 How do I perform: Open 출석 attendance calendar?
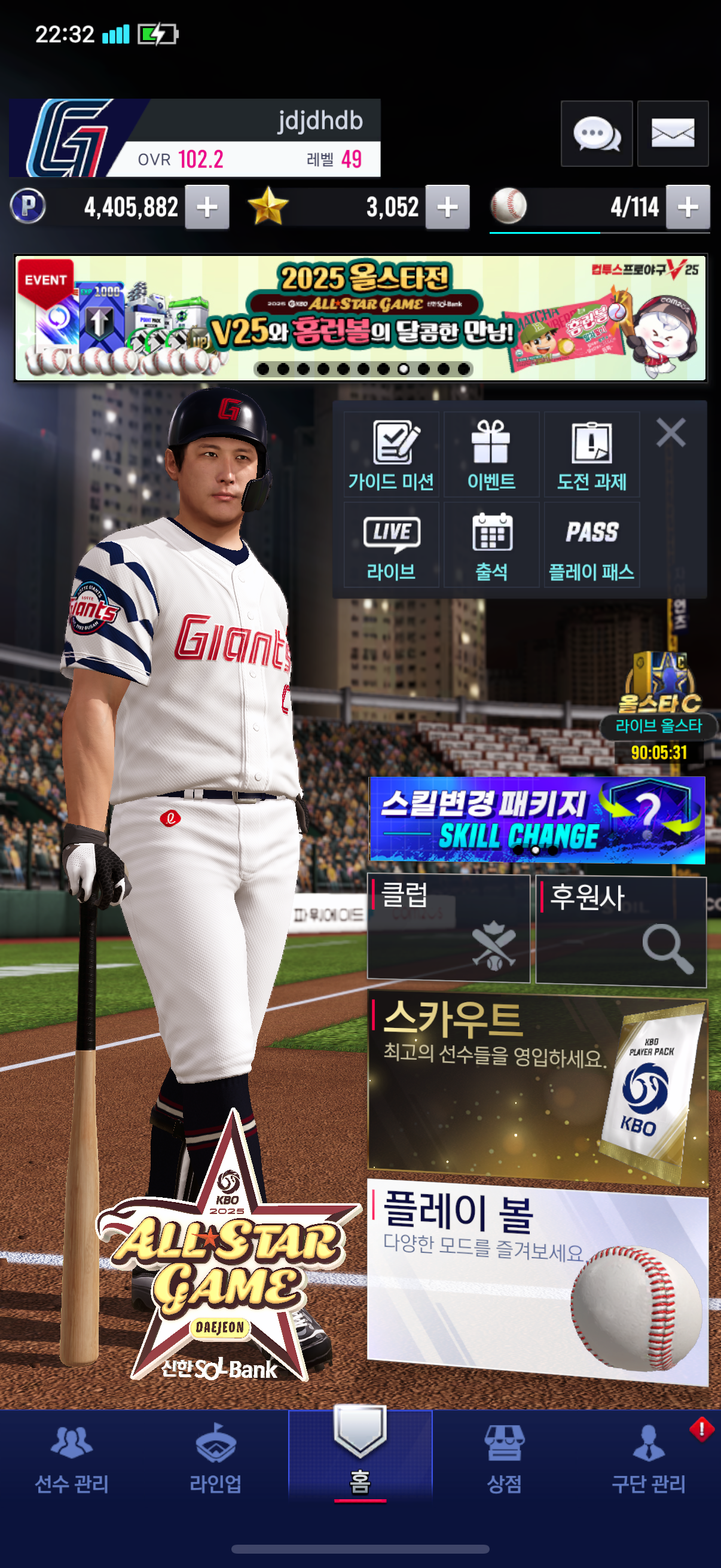(491, 545)
